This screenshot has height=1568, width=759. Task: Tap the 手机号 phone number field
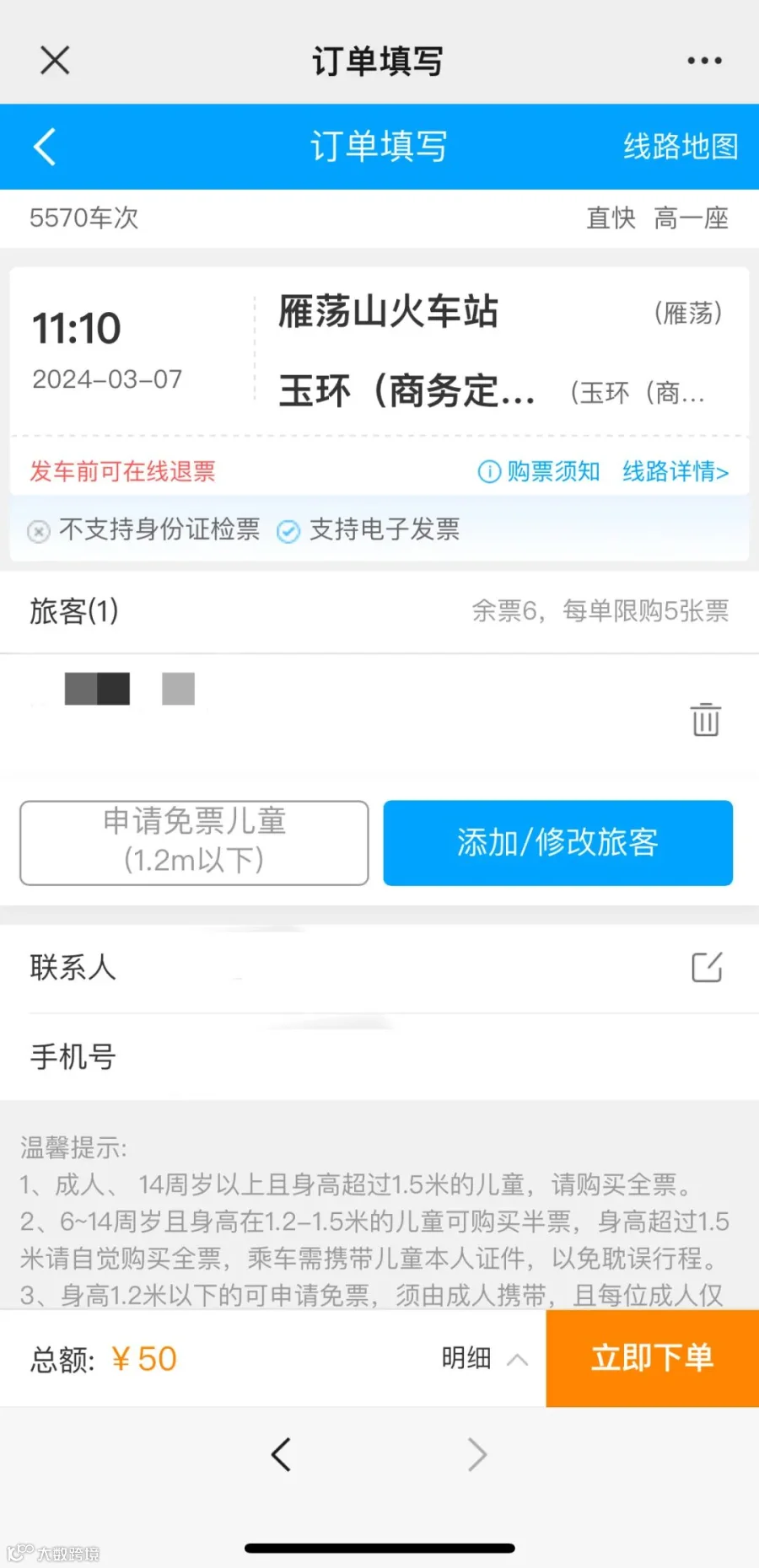tap(379, 1056)
